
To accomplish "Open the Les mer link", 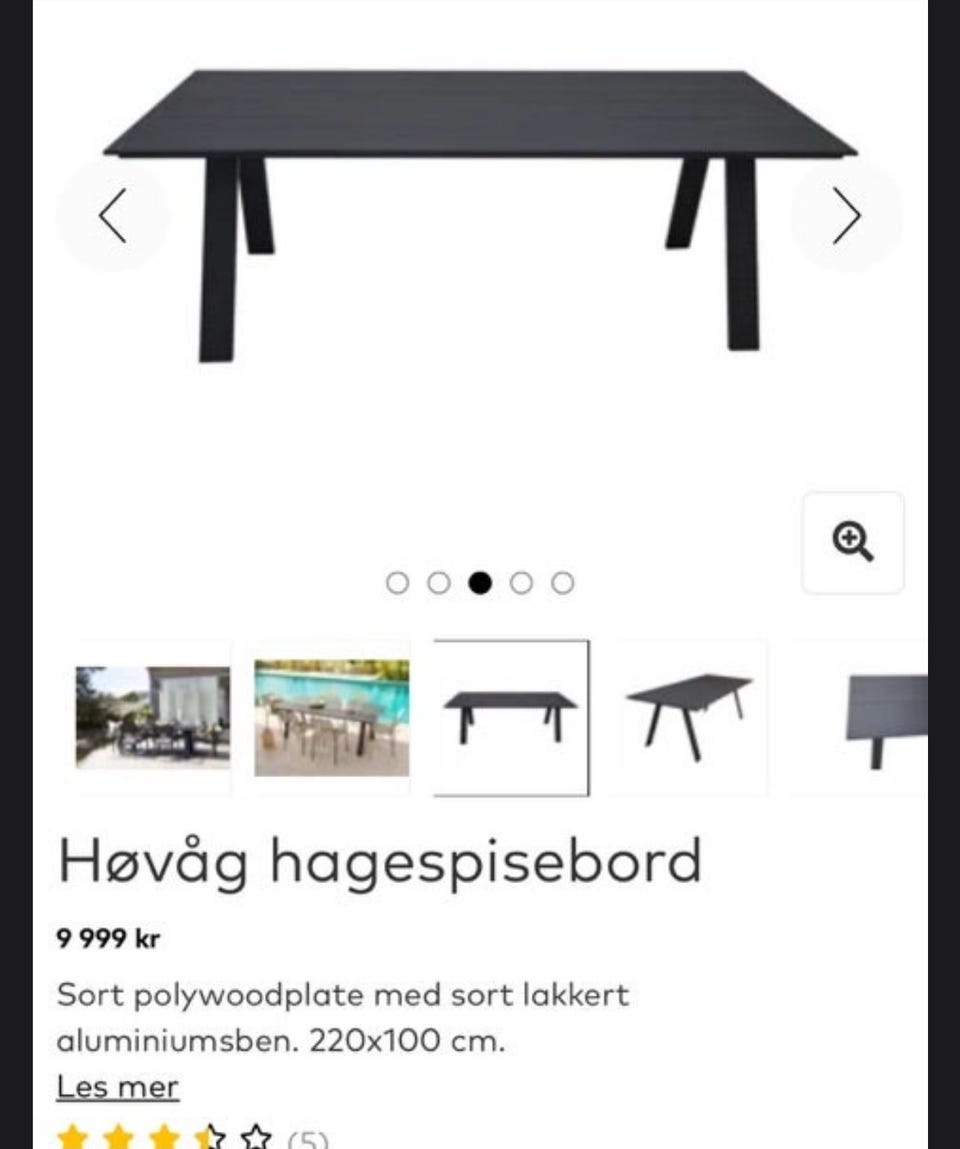I will 117,1086.
